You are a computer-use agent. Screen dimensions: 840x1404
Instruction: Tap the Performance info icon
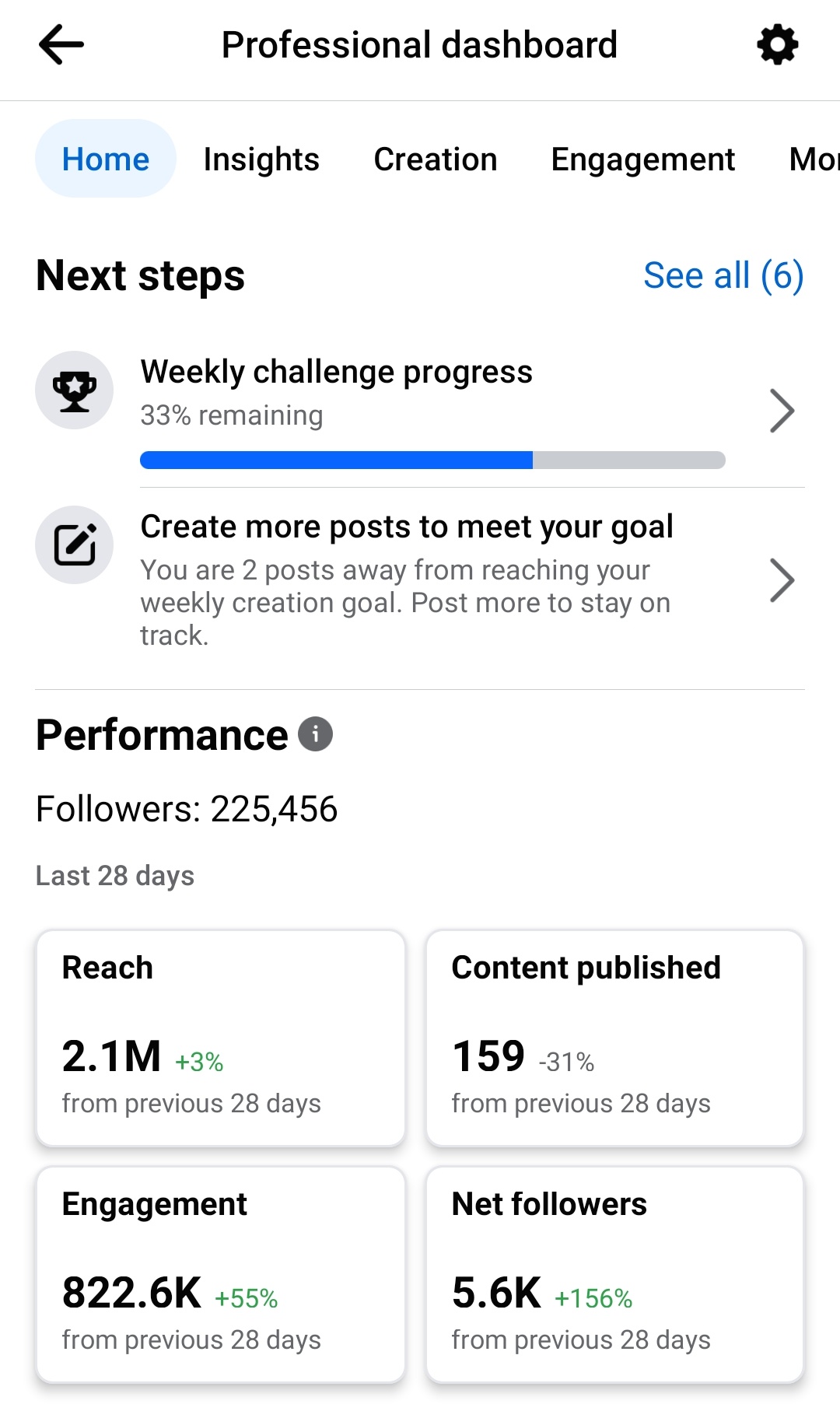[316, 734]
